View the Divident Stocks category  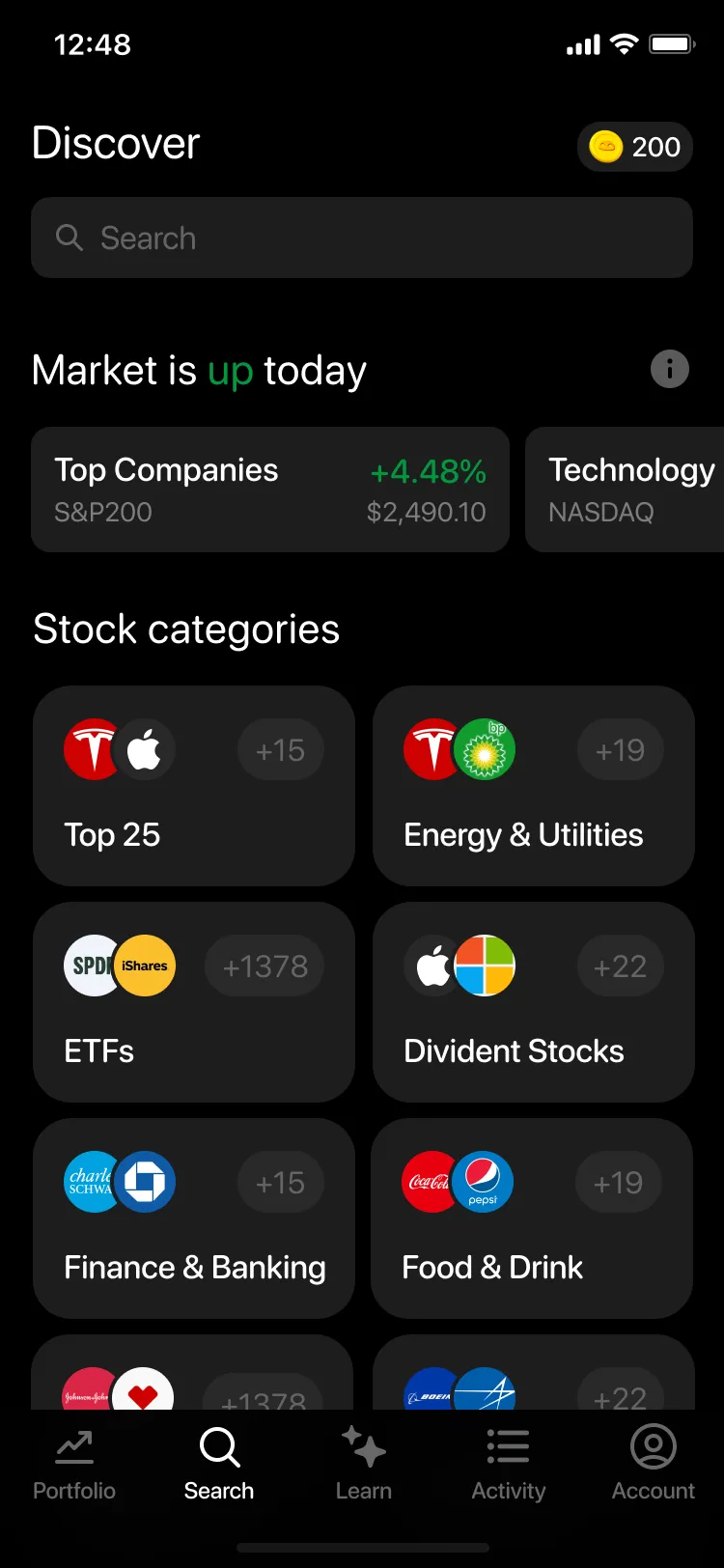pos(533,1001)
